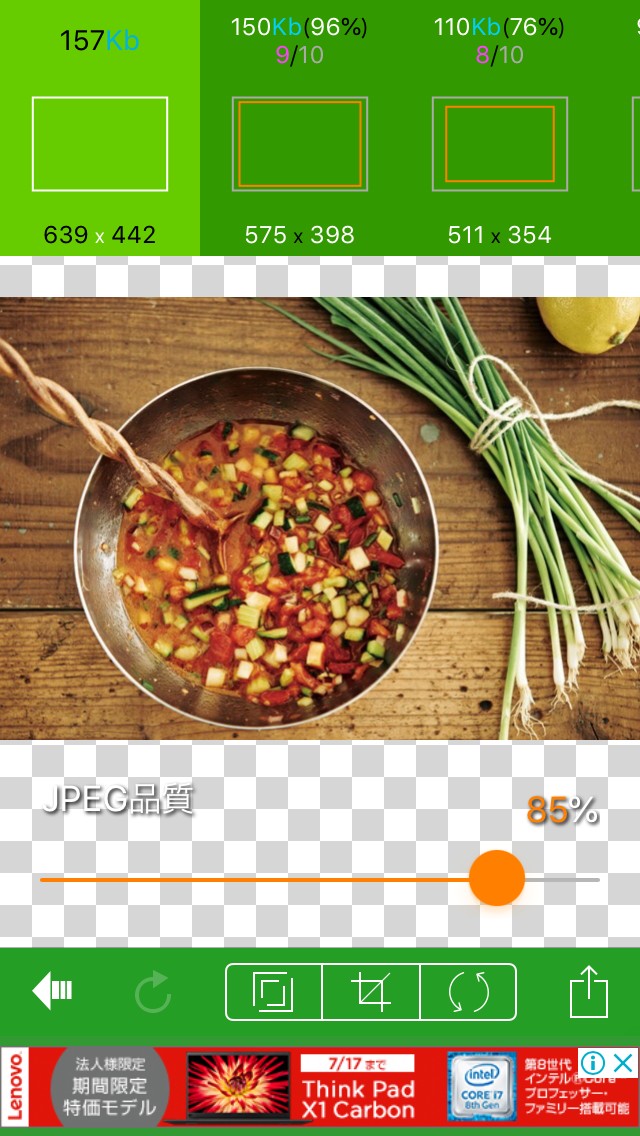Go back with the left arrow icon
Image resolution: width=640 pixels, height=1136 pixels.
[52, 991]
